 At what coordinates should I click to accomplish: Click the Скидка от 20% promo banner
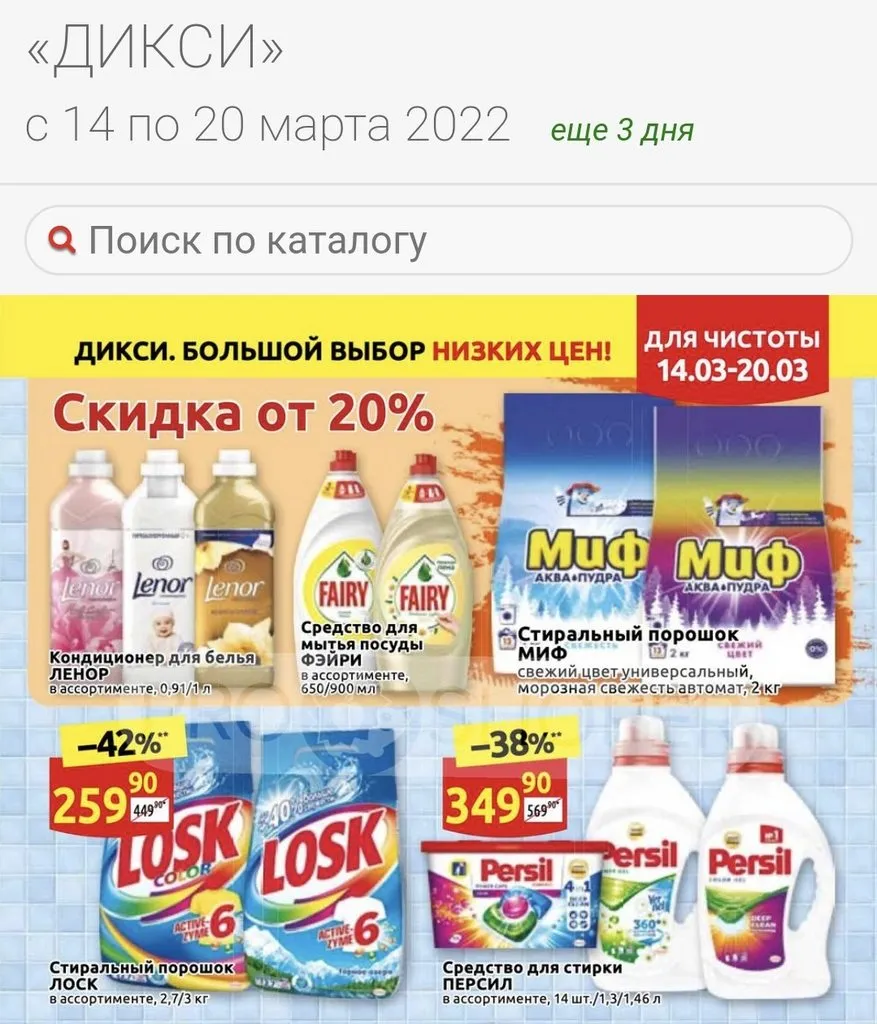[x=240, y=412]
